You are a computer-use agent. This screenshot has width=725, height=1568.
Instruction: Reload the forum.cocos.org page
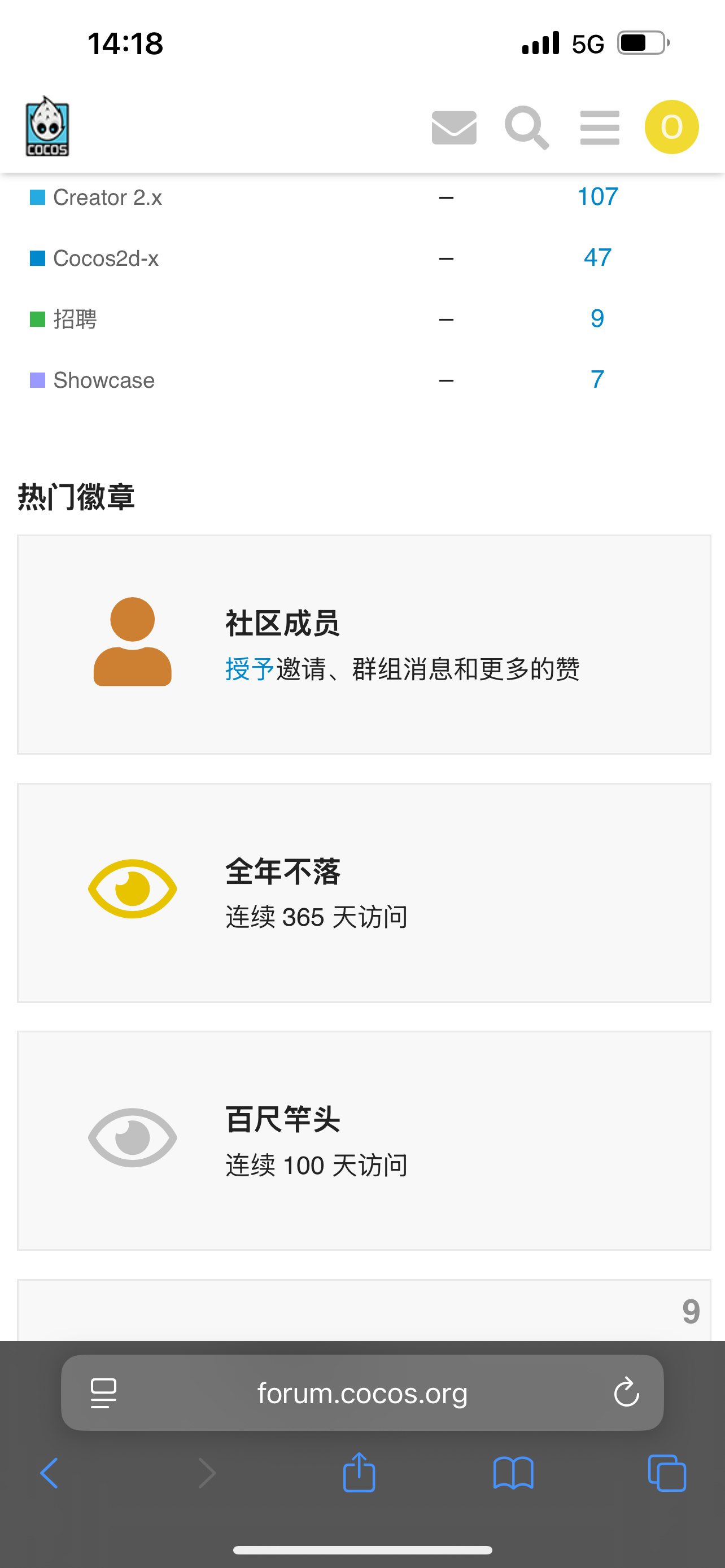click(x=626, y=1392)
